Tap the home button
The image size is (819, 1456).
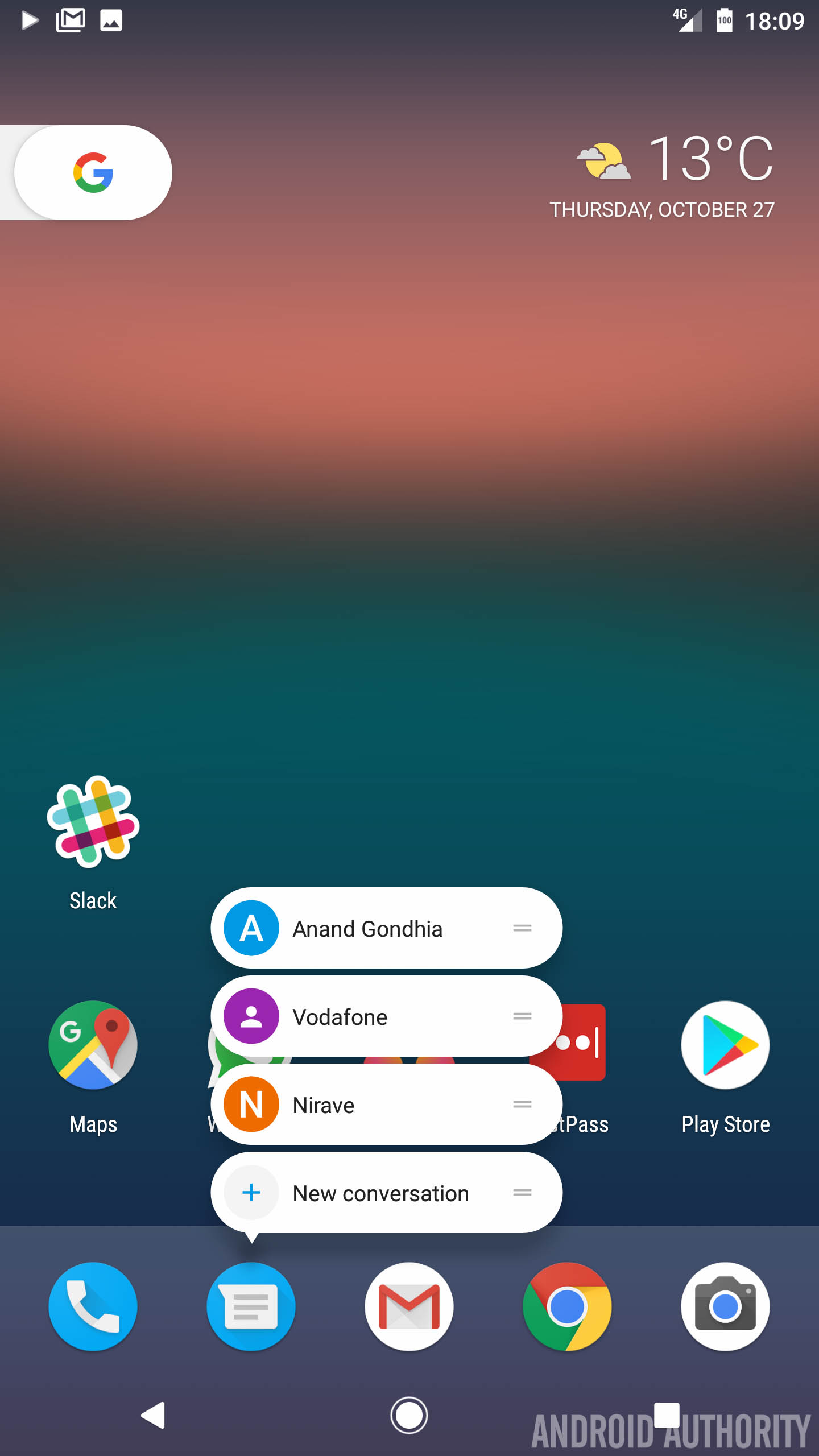(x=409, y=1415)
